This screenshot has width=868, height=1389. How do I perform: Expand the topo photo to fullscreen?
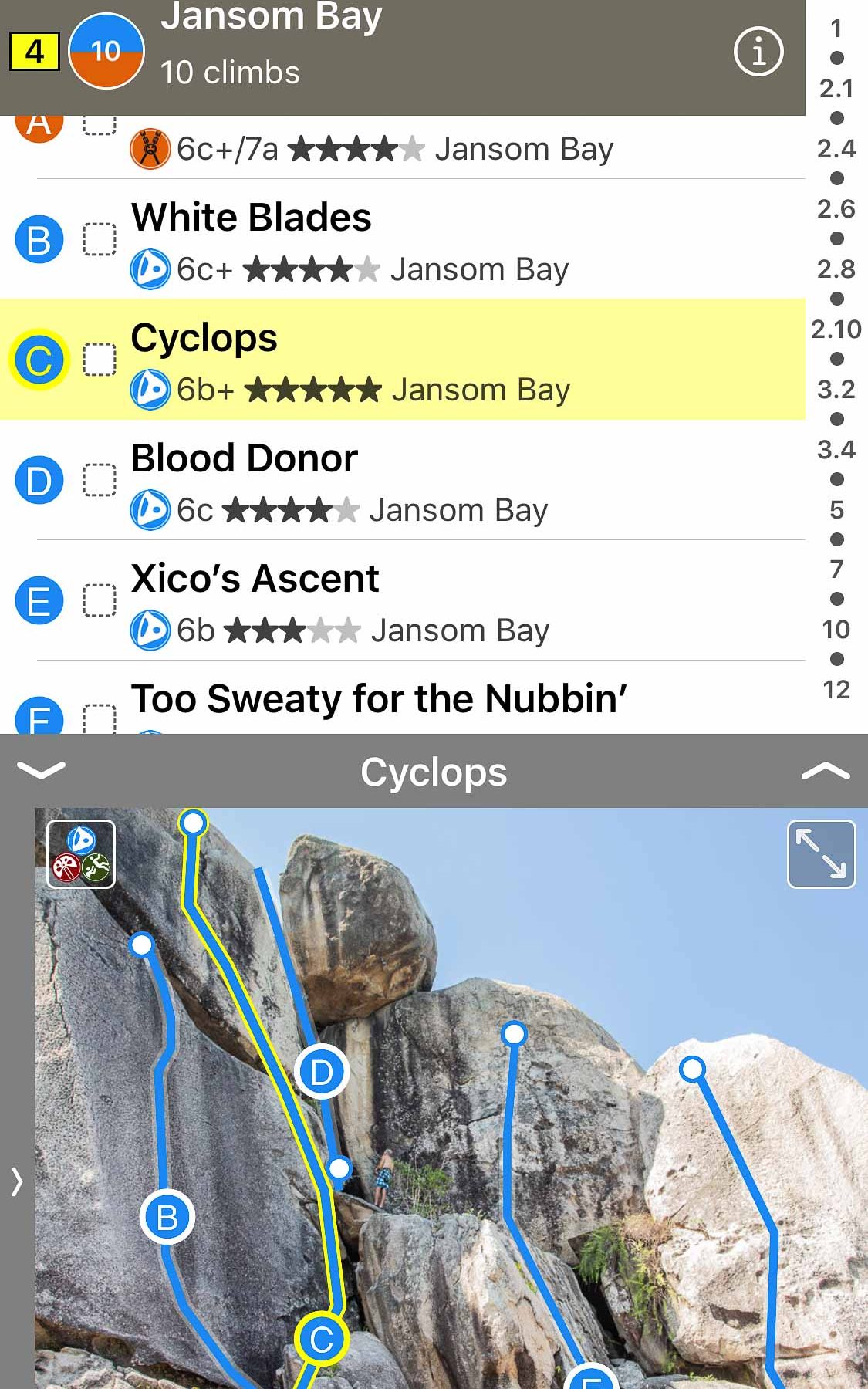821,854
